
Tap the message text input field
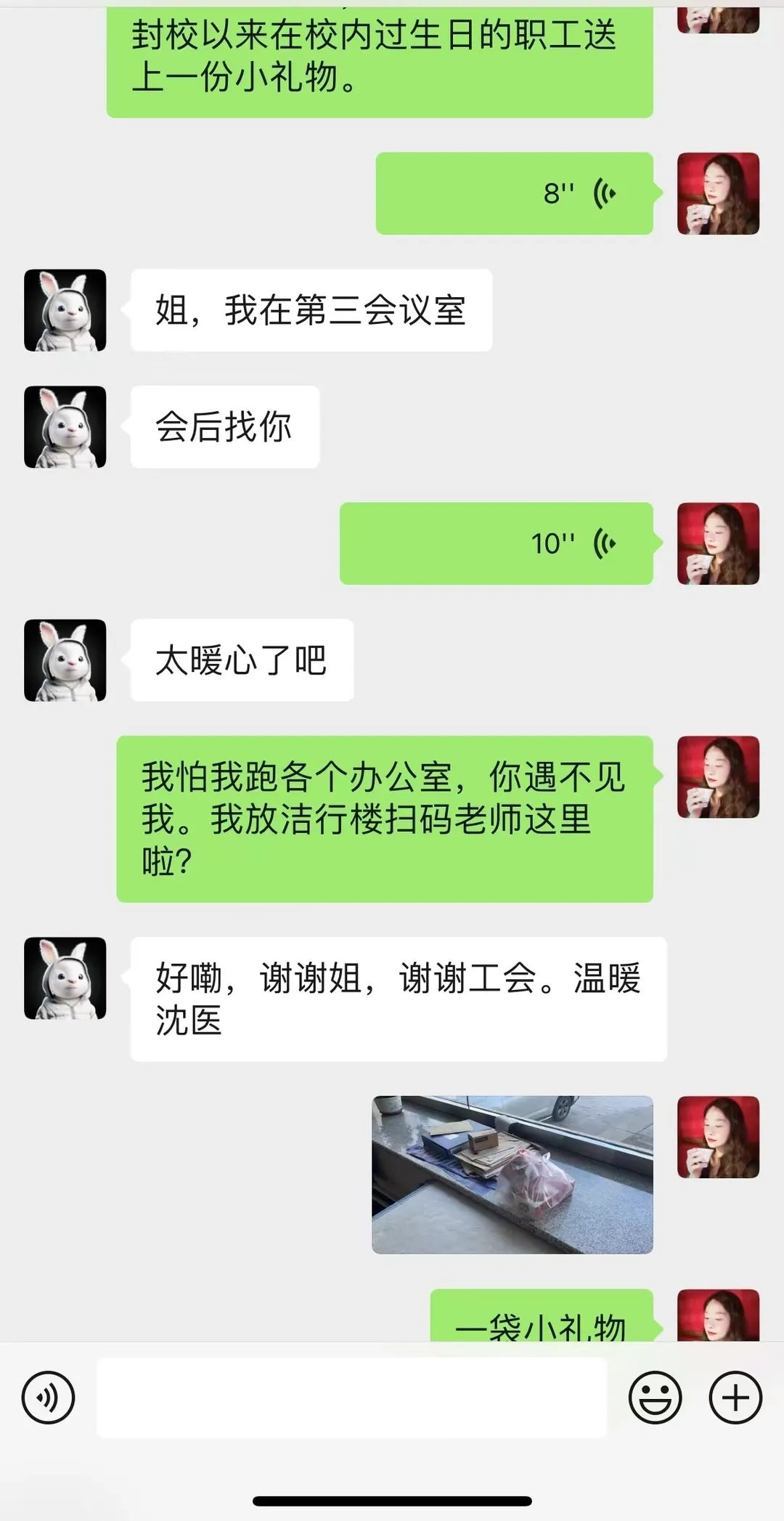351,1398
